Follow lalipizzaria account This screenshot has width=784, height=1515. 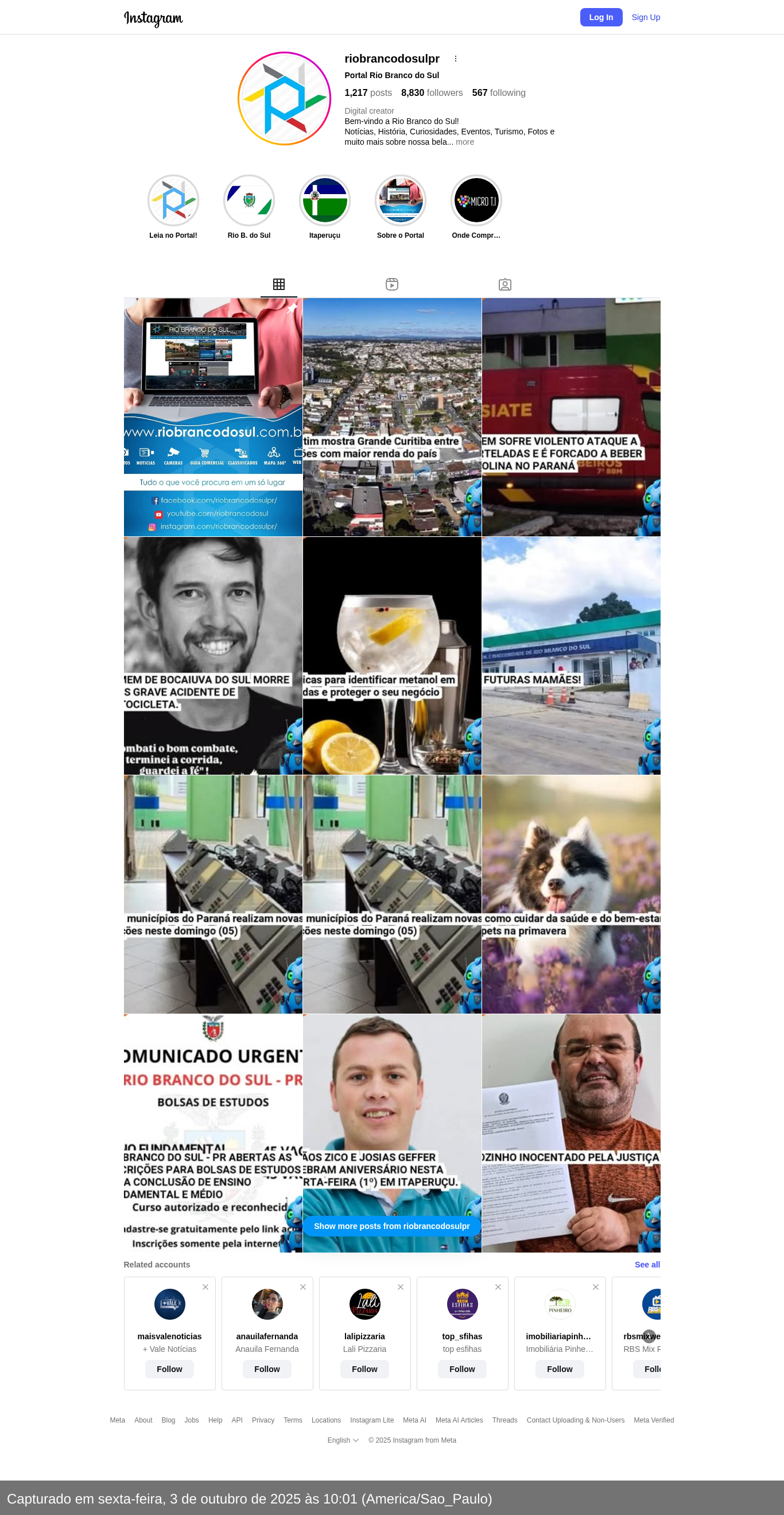364,1369
